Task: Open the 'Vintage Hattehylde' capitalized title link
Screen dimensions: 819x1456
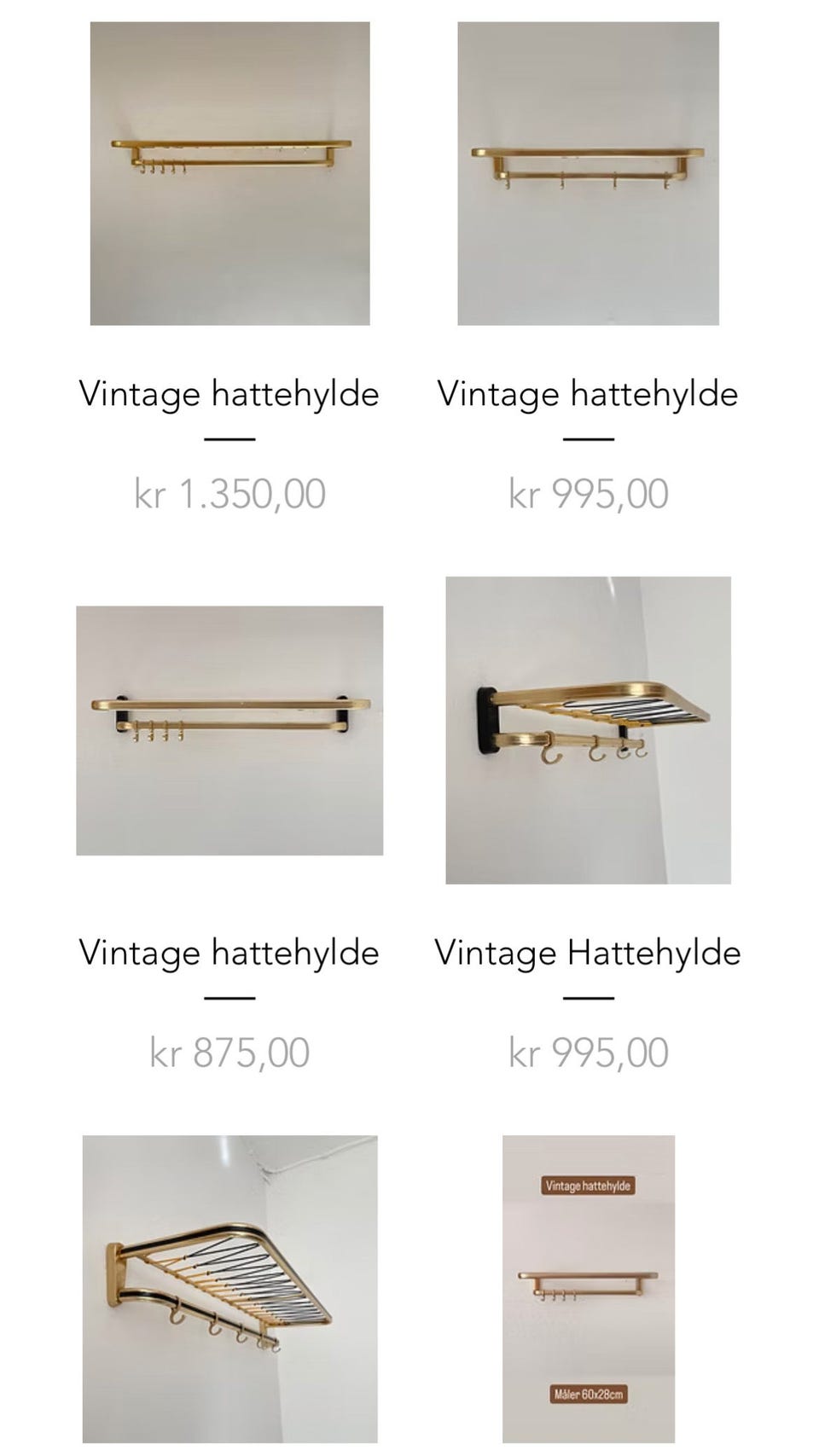Action: [587, 953]
